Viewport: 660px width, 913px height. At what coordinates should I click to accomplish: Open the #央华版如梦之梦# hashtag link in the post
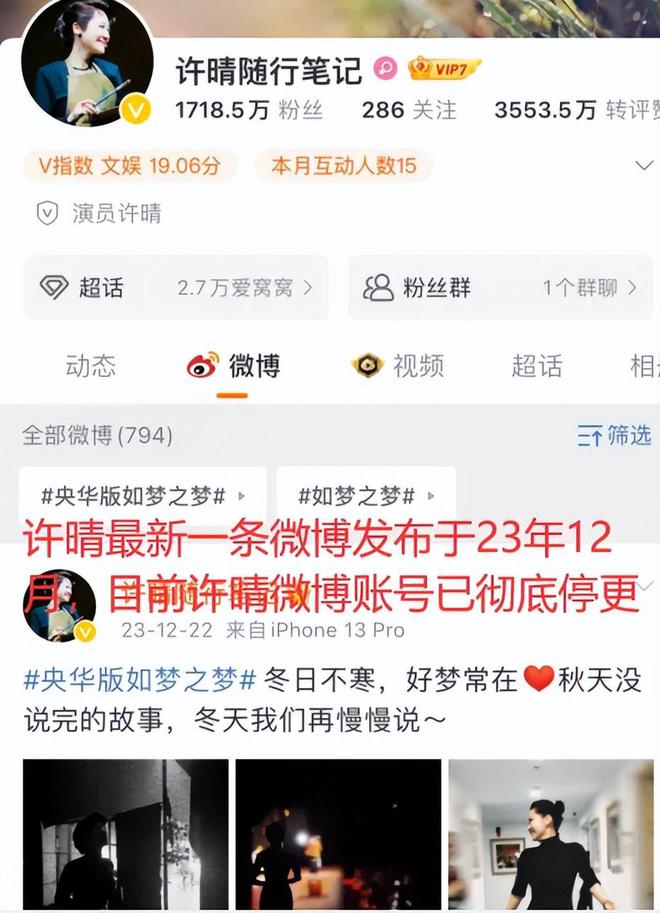point(140,680)
